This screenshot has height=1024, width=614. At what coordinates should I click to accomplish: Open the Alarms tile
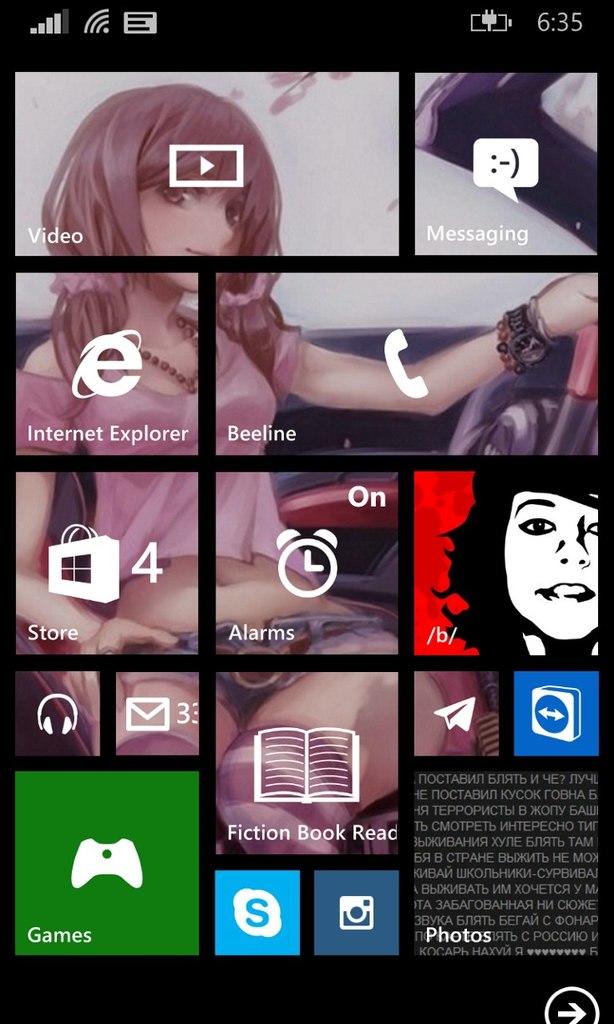[x=306, y=563]
